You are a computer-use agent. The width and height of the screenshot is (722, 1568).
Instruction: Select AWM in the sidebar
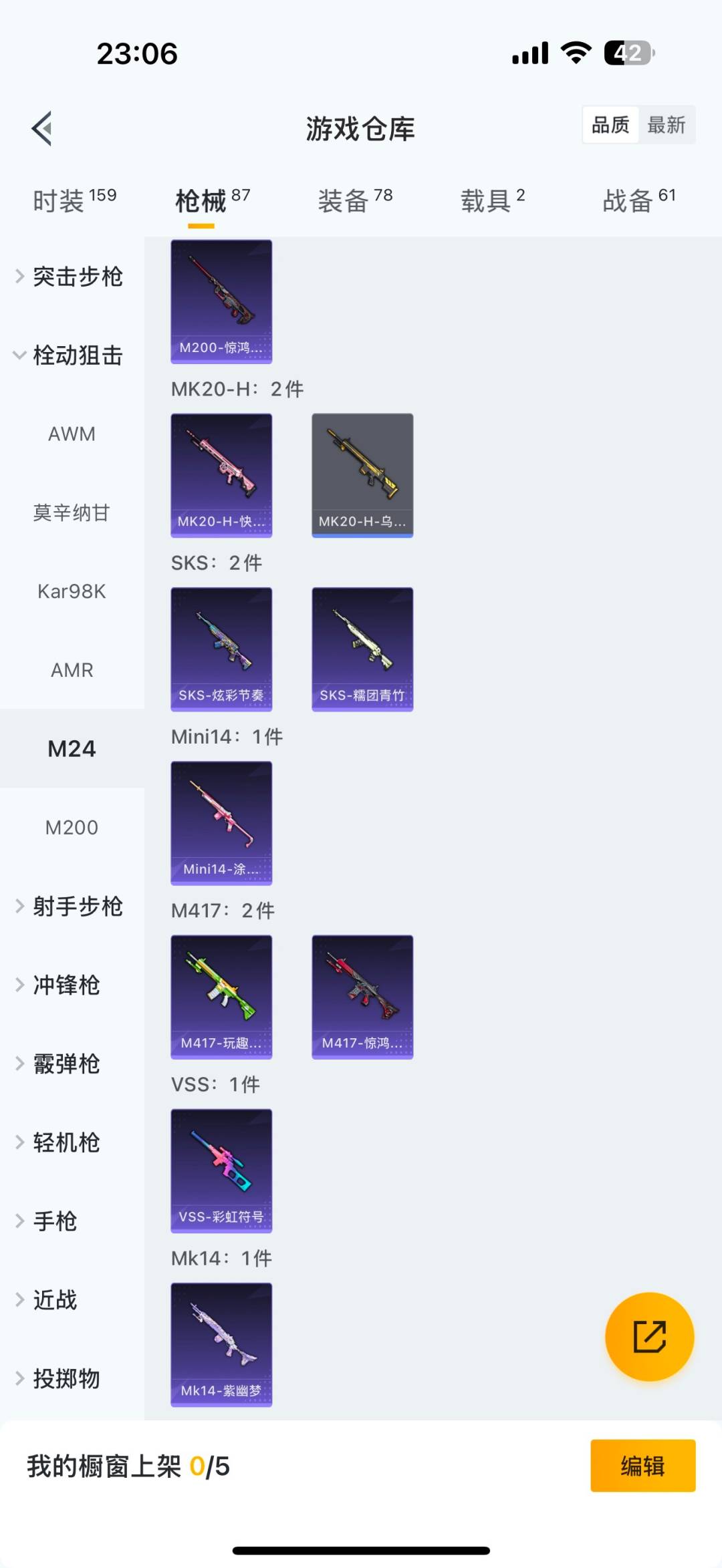[x=72, y=434]
